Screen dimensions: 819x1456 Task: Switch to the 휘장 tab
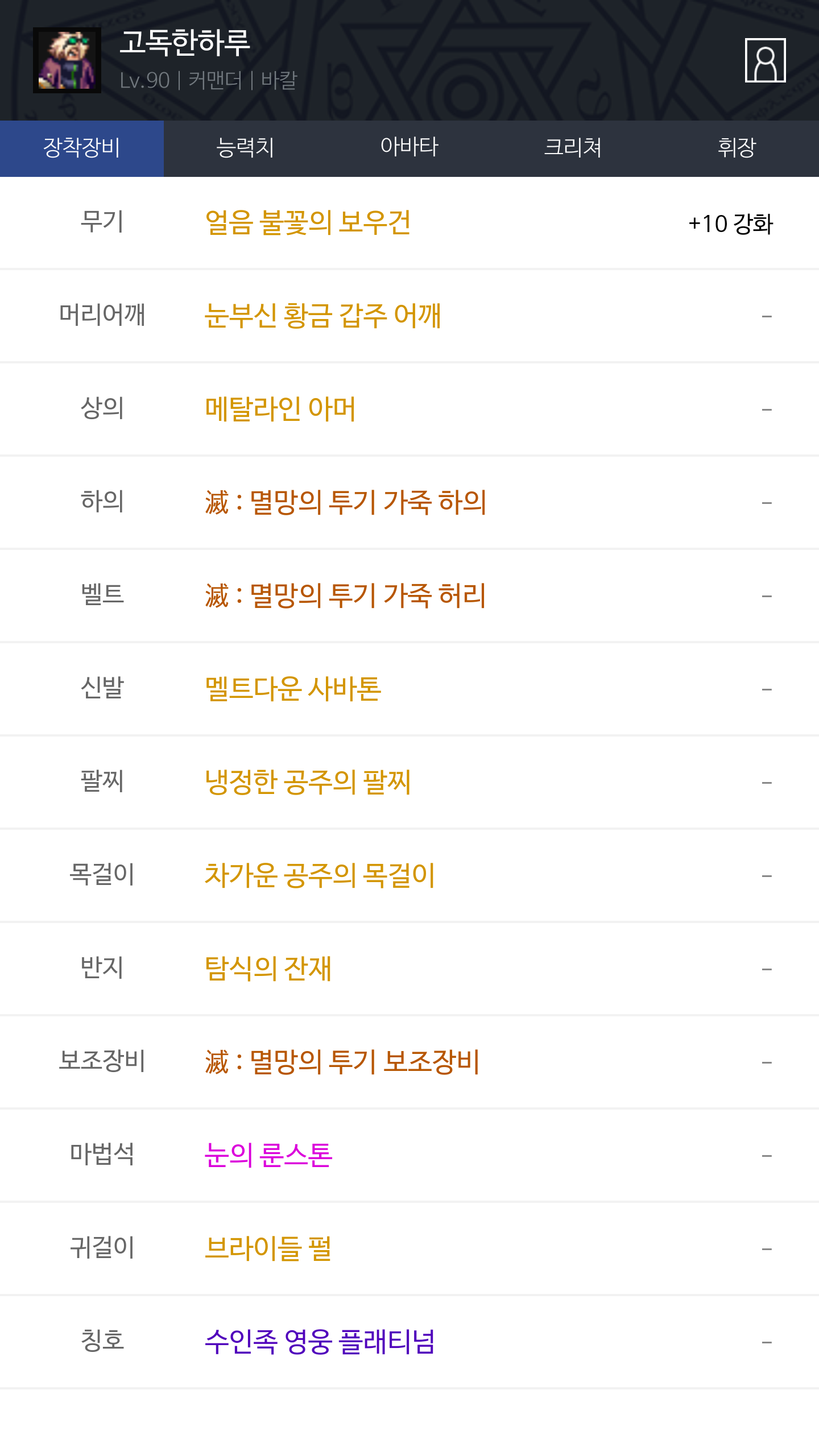737,148
